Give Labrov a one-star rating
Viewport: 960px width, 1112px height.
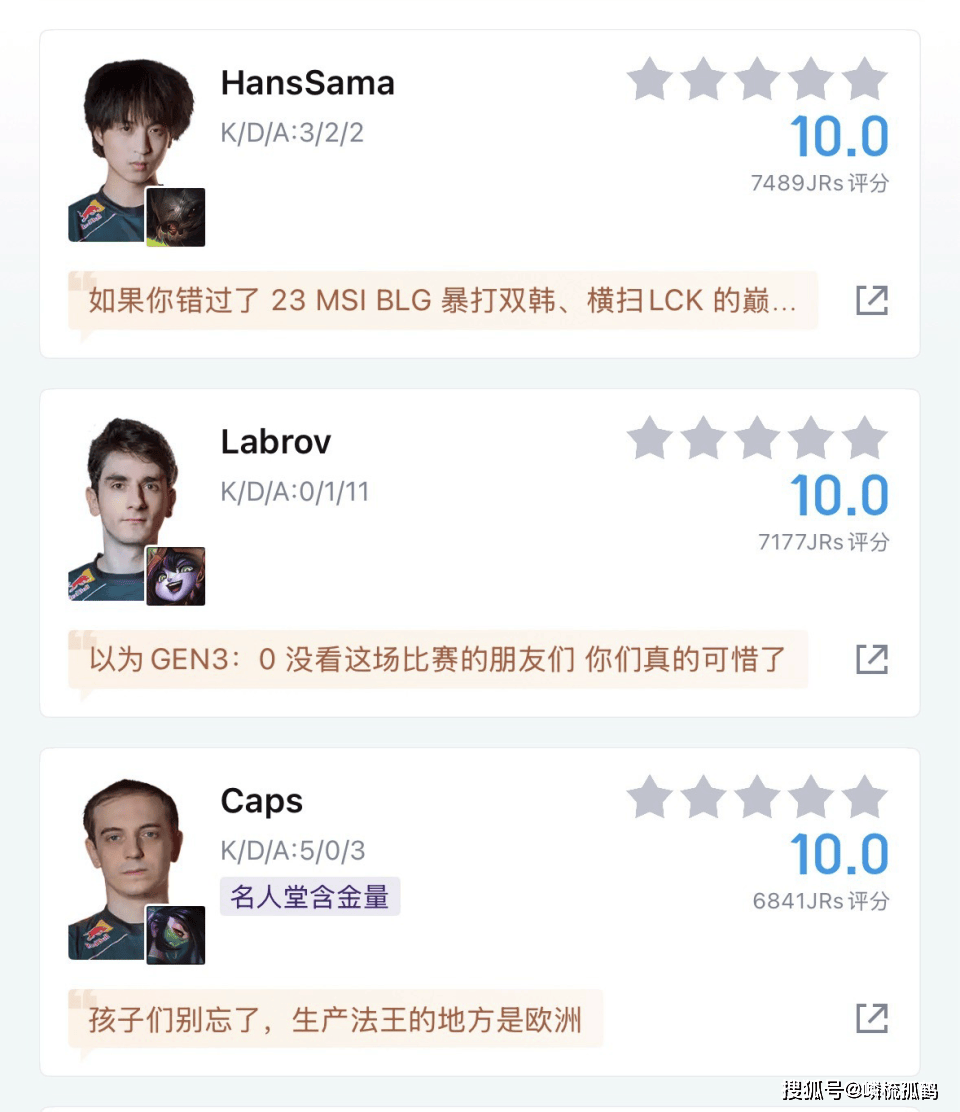650,438
